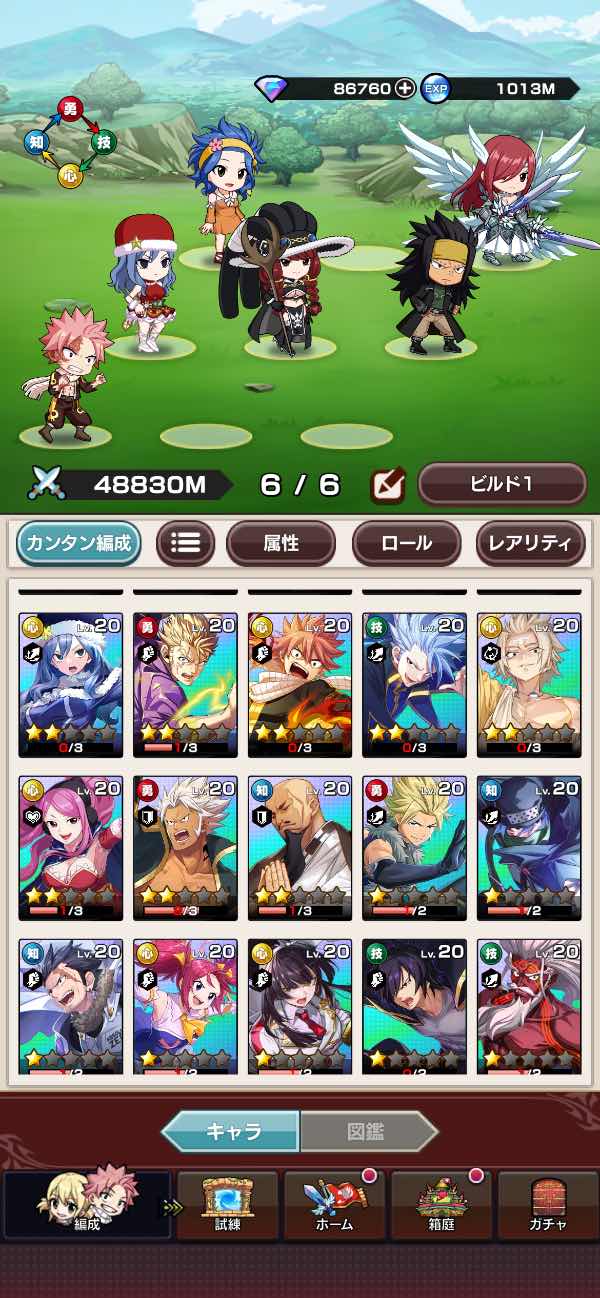The height and width of the screenshot is (1298, 600).
Task: Select the pink spiky-haired fire character card
Action: [300, 685]
